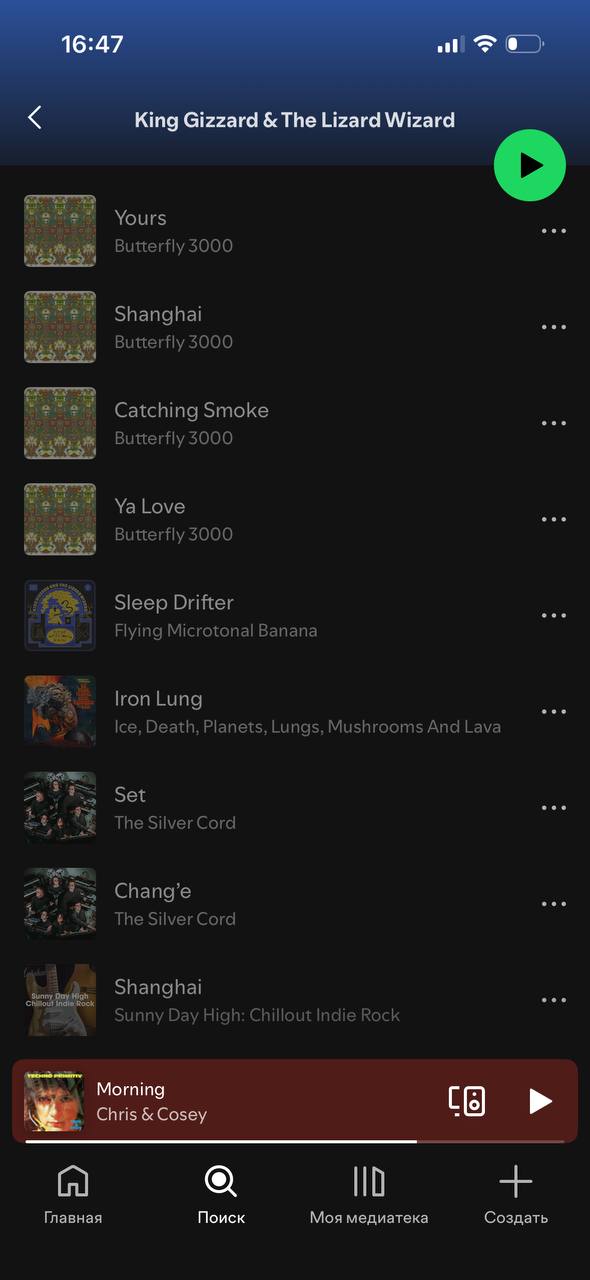Resume Morning with the mini player play button

click(x=540, y=1101)
